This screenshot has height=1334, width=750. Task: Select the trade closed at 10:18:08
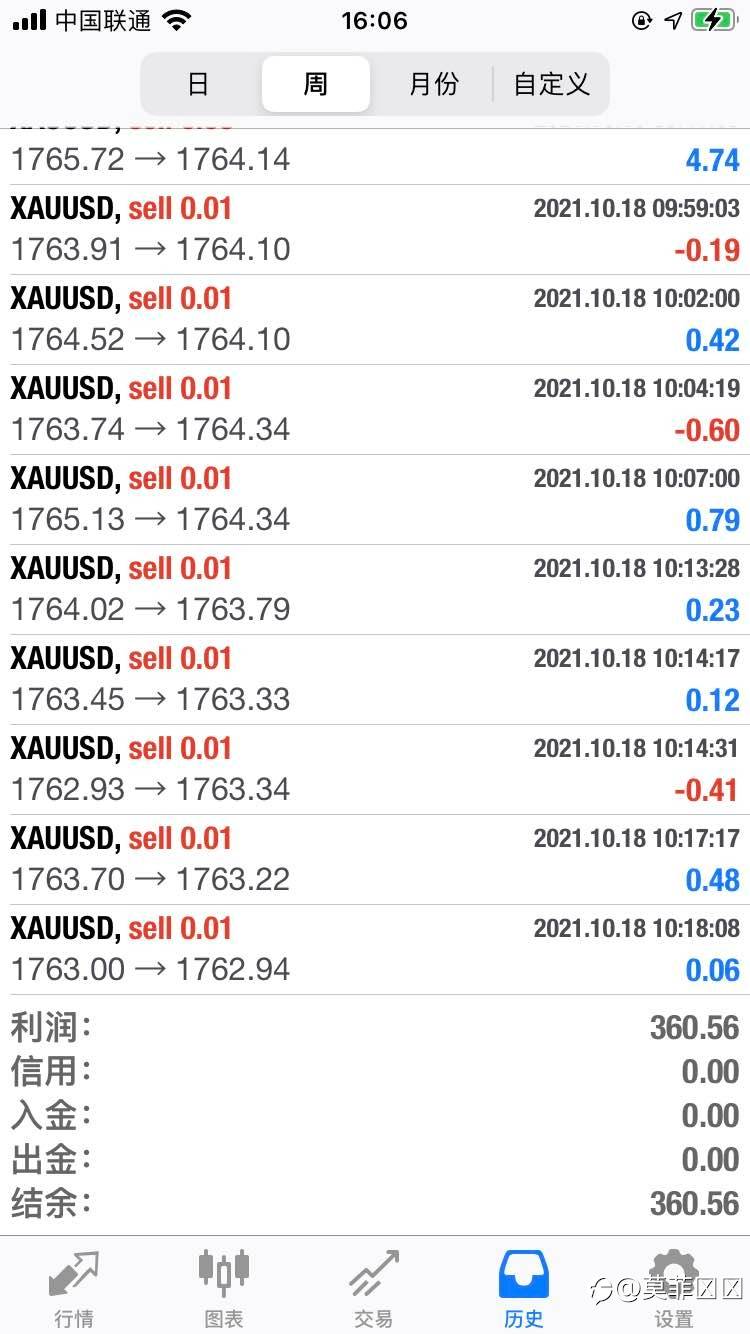[375, 949]
